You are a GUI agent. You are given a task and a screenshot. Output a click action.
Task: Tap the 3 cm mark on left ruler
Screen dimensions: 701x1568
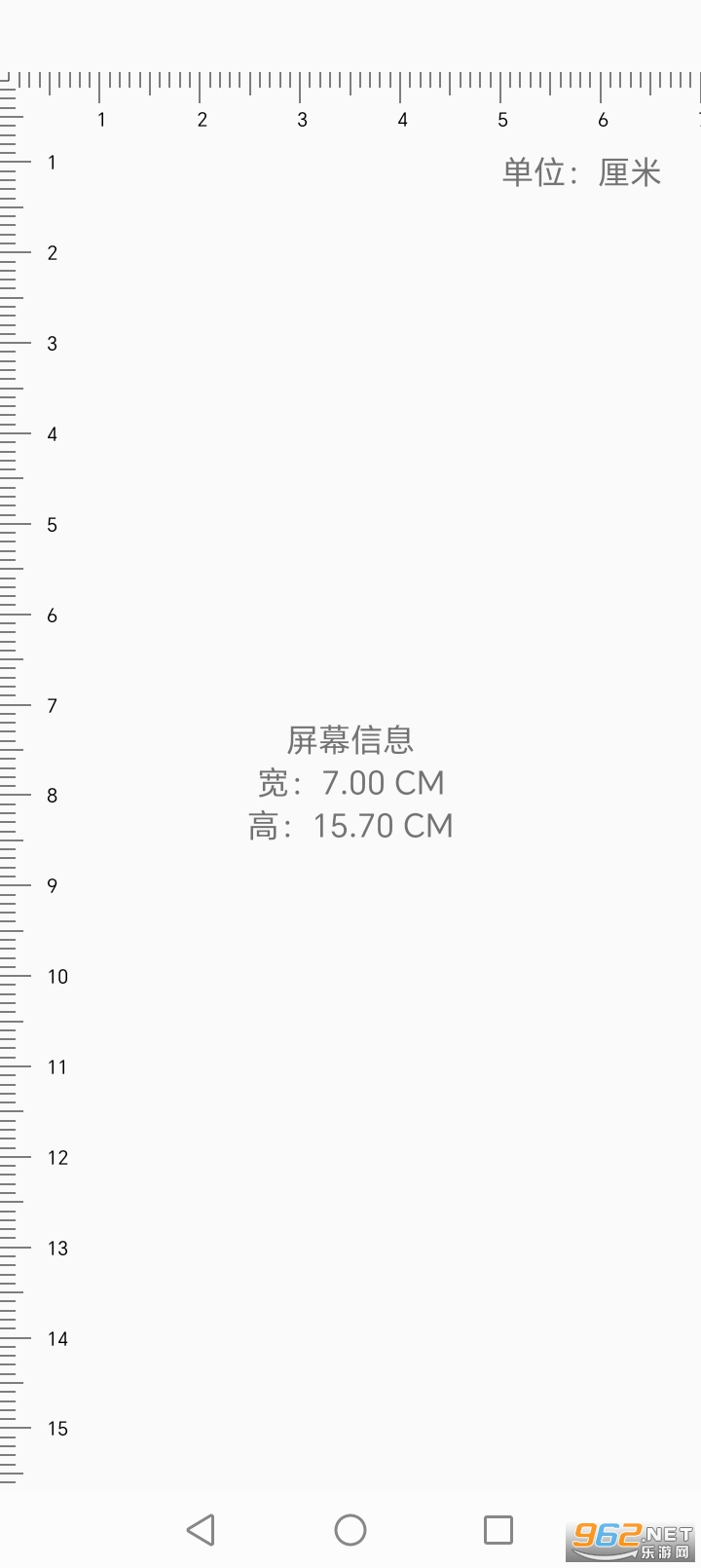[15, 343]
